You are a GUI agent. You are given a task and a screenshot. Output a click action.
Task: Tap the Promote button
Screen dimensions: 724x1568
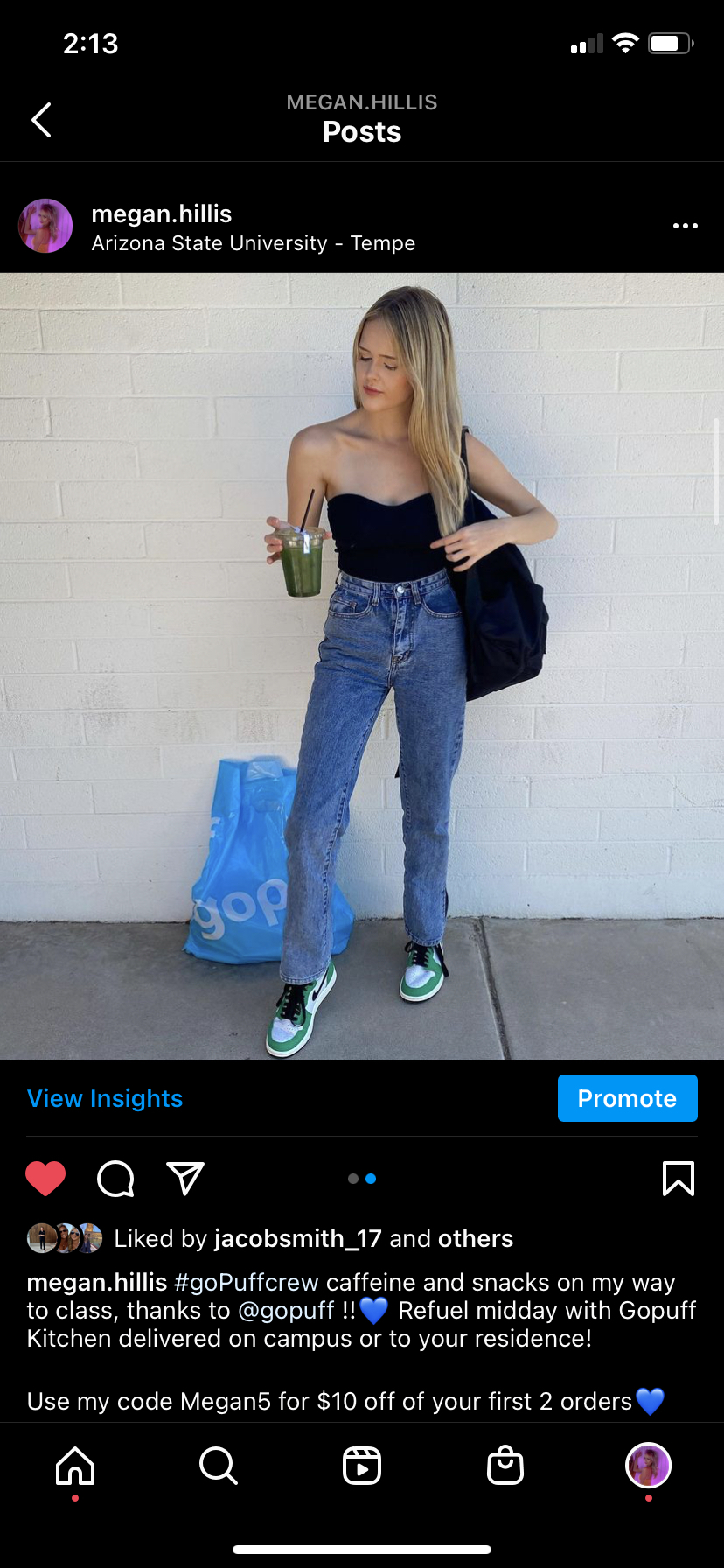(x=627, y=1098)
